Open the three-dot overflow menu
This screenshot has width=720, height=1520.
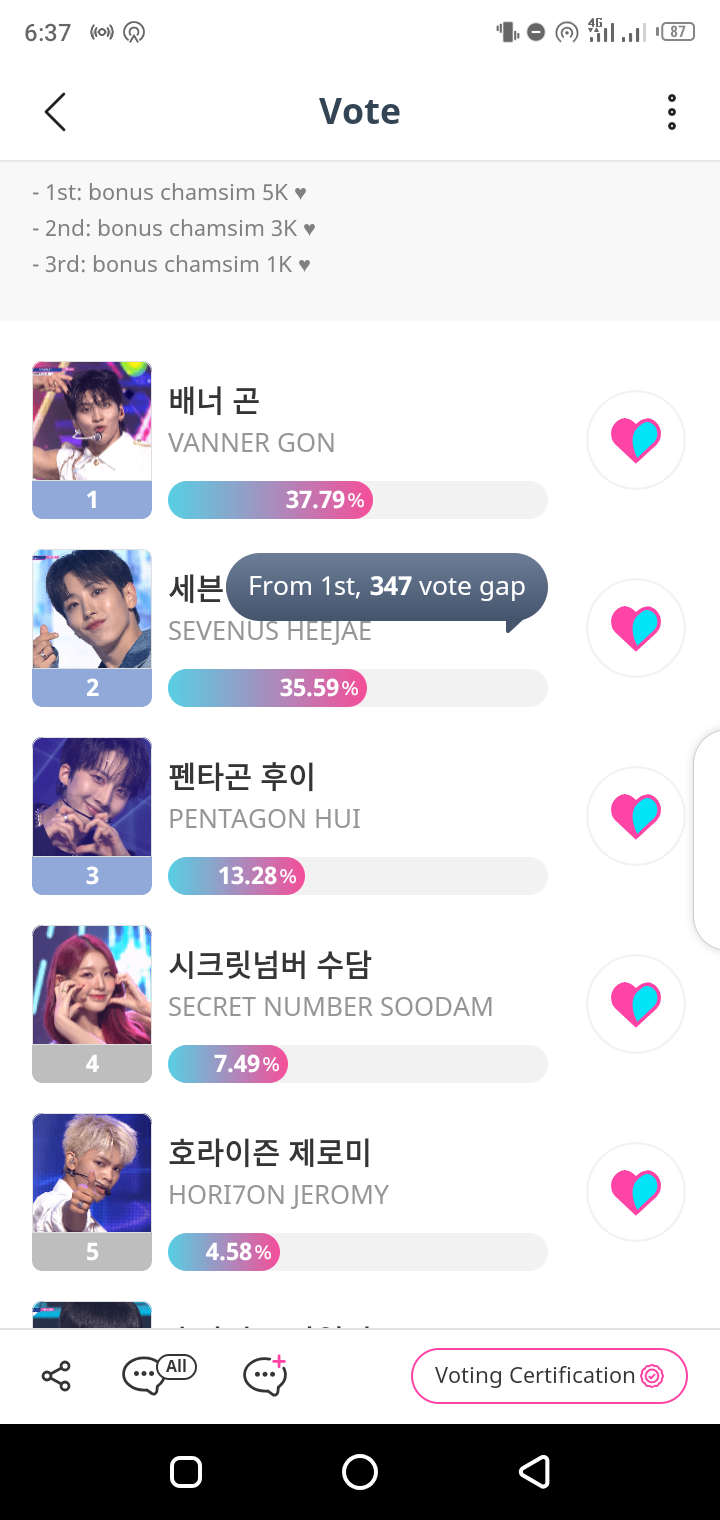coord(671,112)
